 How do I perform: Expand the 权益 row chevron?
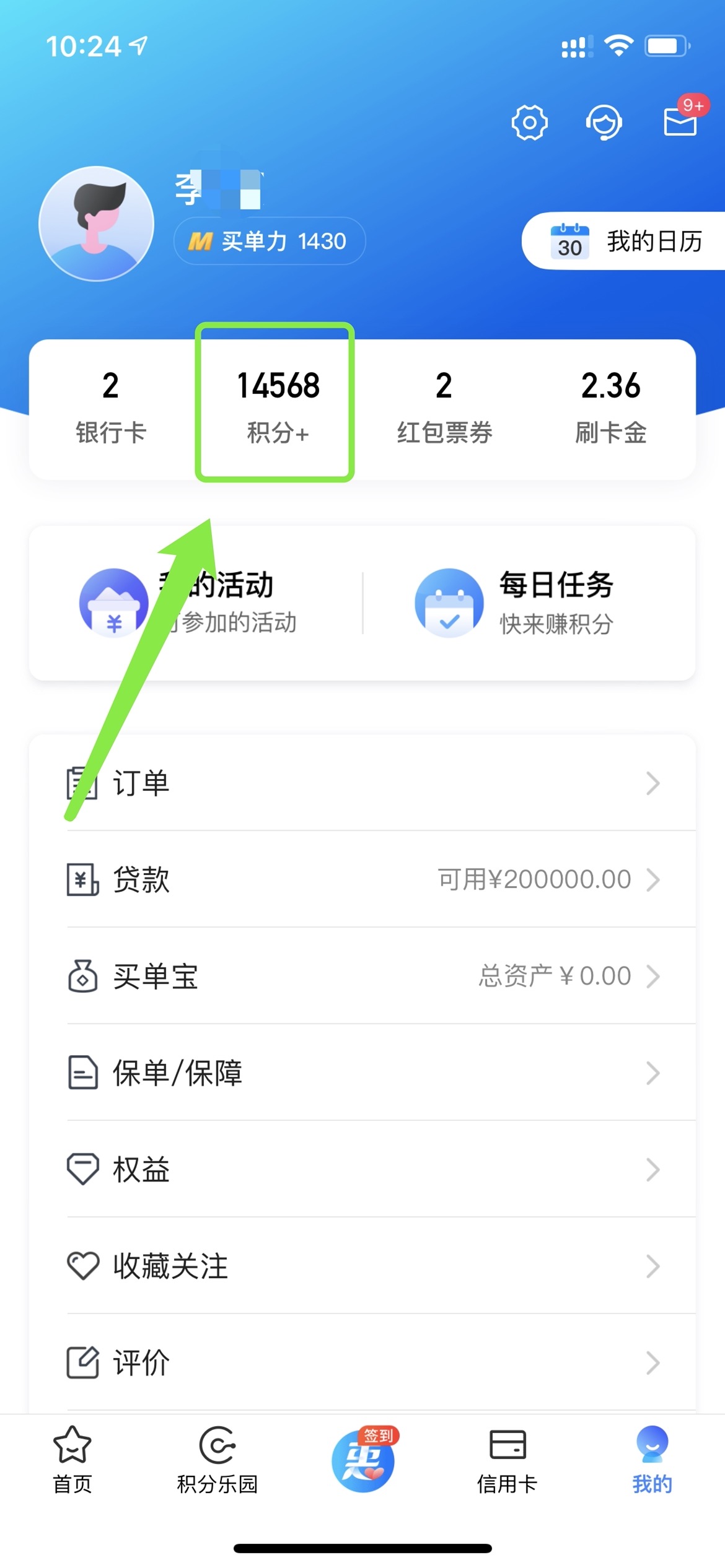[653, 1169]
